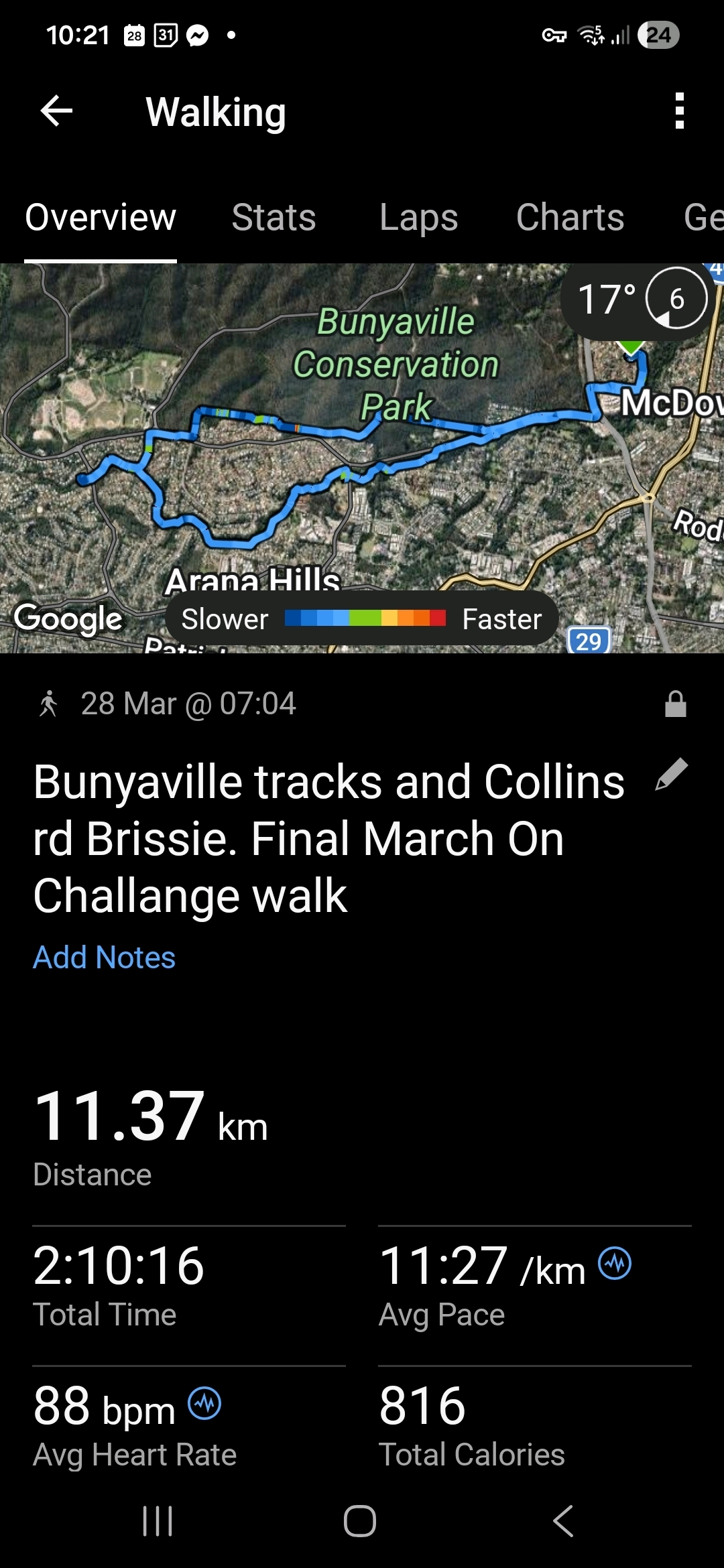Tap the 17° weather badge
The width and height of the screenshot is (724, 1568).
[x=633, y=299]
